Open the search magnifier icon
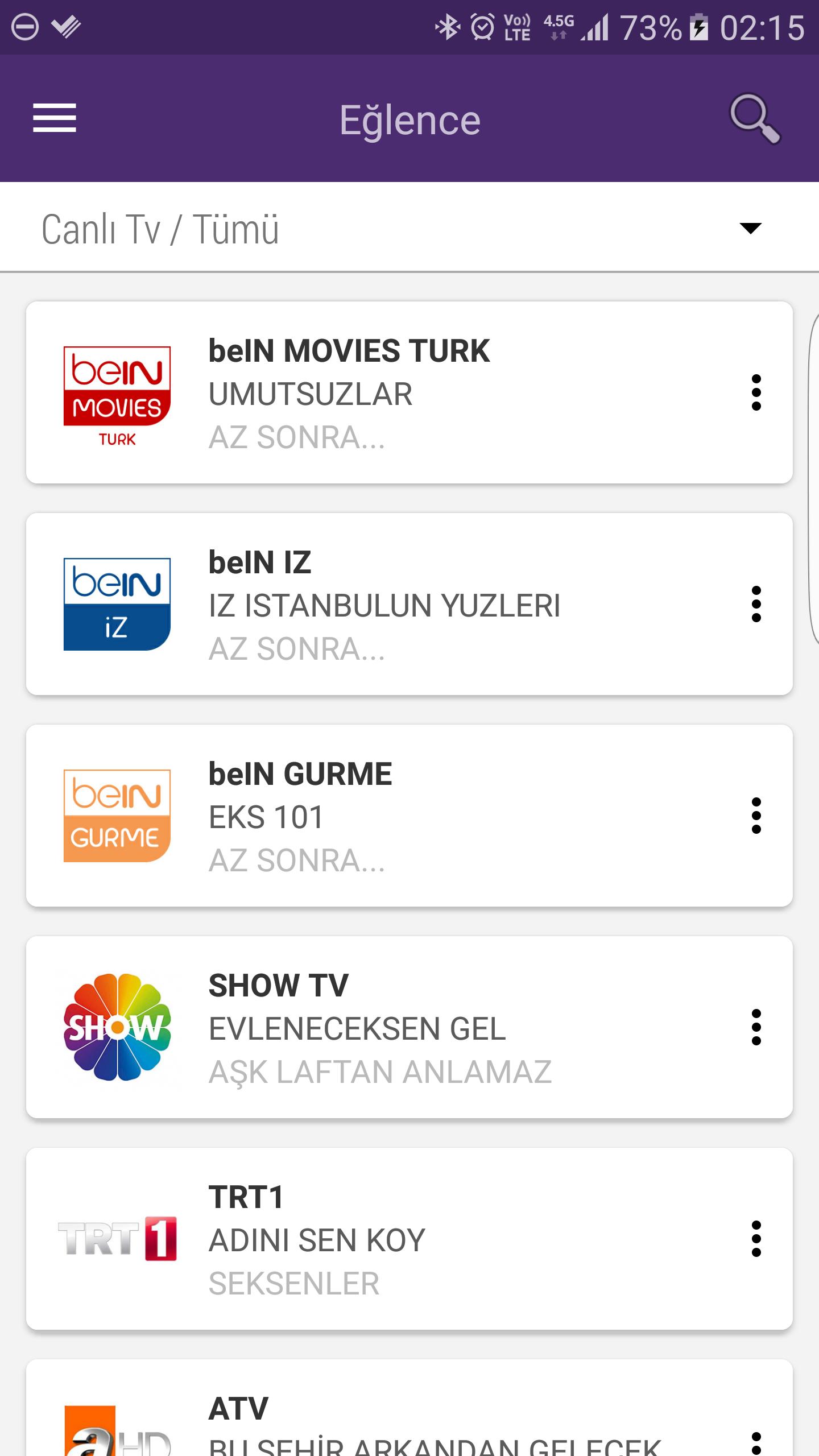This screenshot has height=1456, width=819. pyautogui.click(x=755, y=118)
